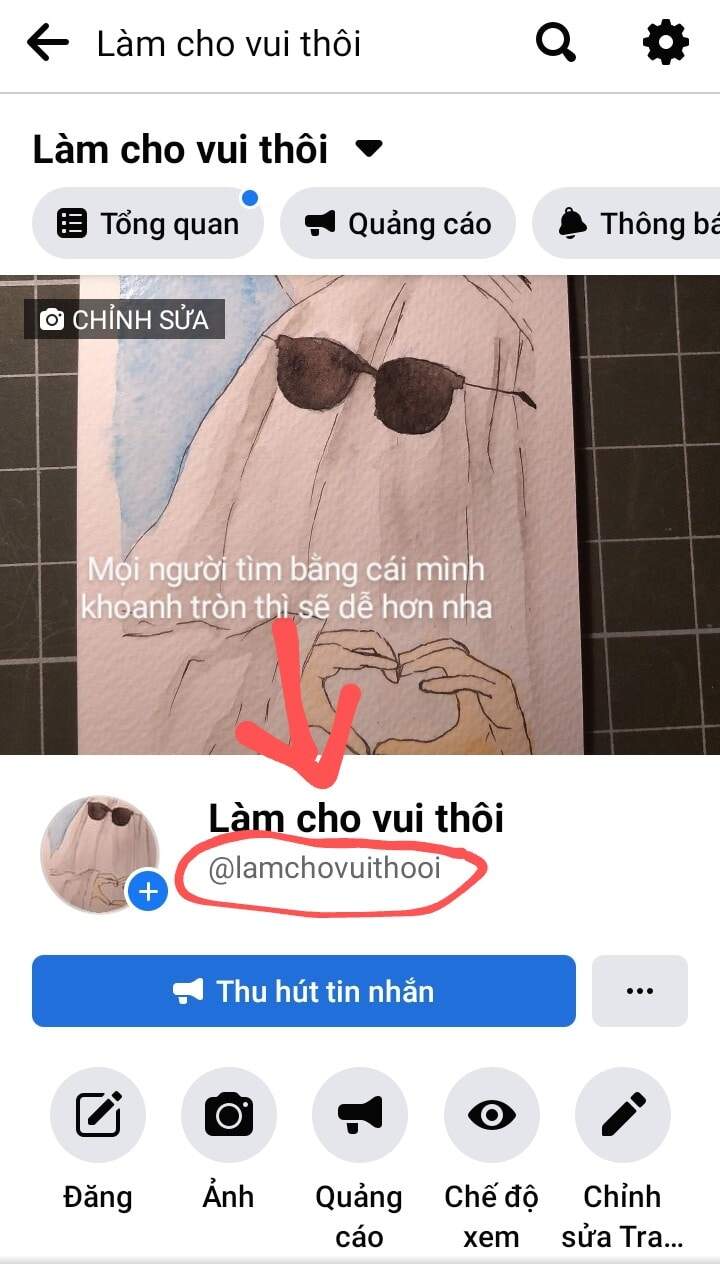Switch to the Quảng cáo chip
Viewport: 720px width, 1264px height.
[x=398, y=223]
